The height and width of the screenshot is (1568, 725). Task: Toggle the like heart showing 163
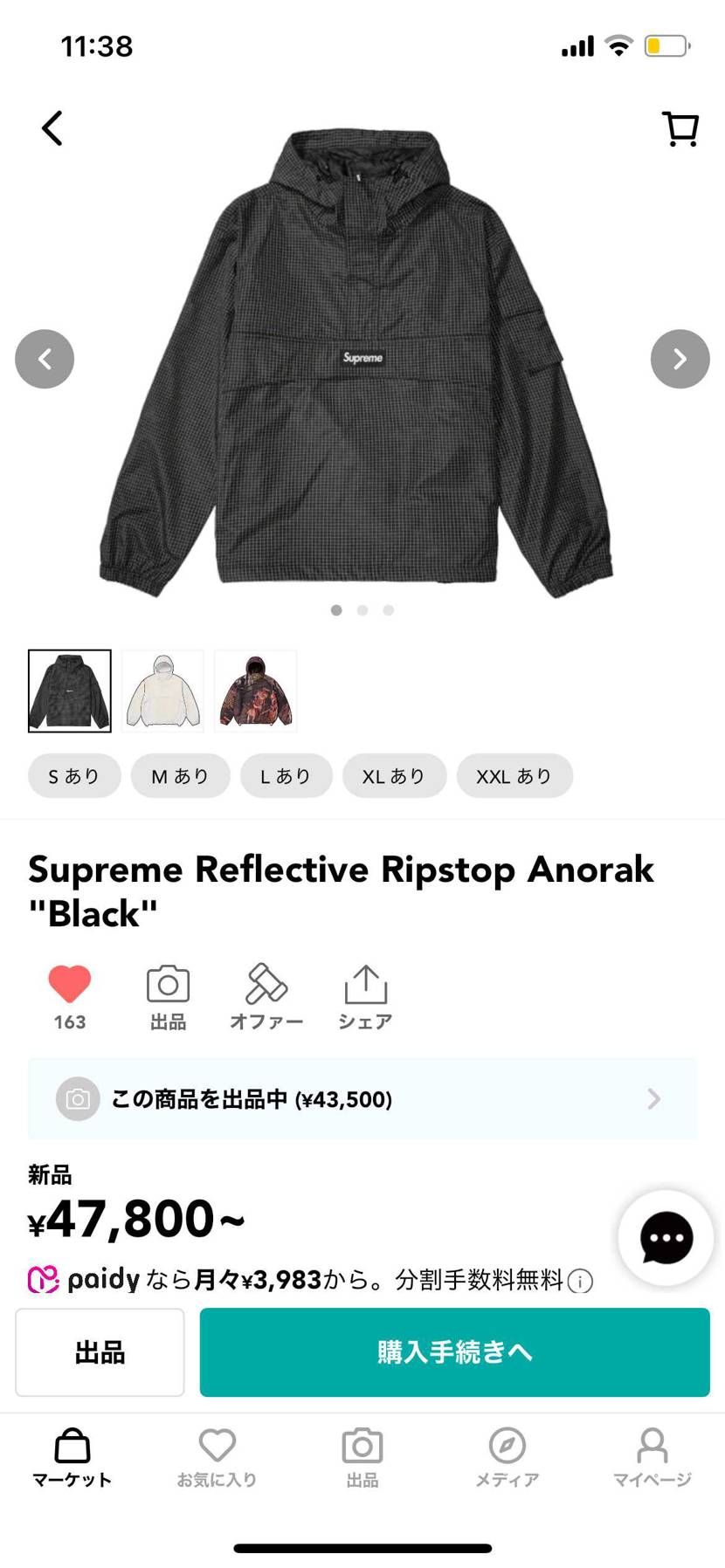click(x=70, y=985)
